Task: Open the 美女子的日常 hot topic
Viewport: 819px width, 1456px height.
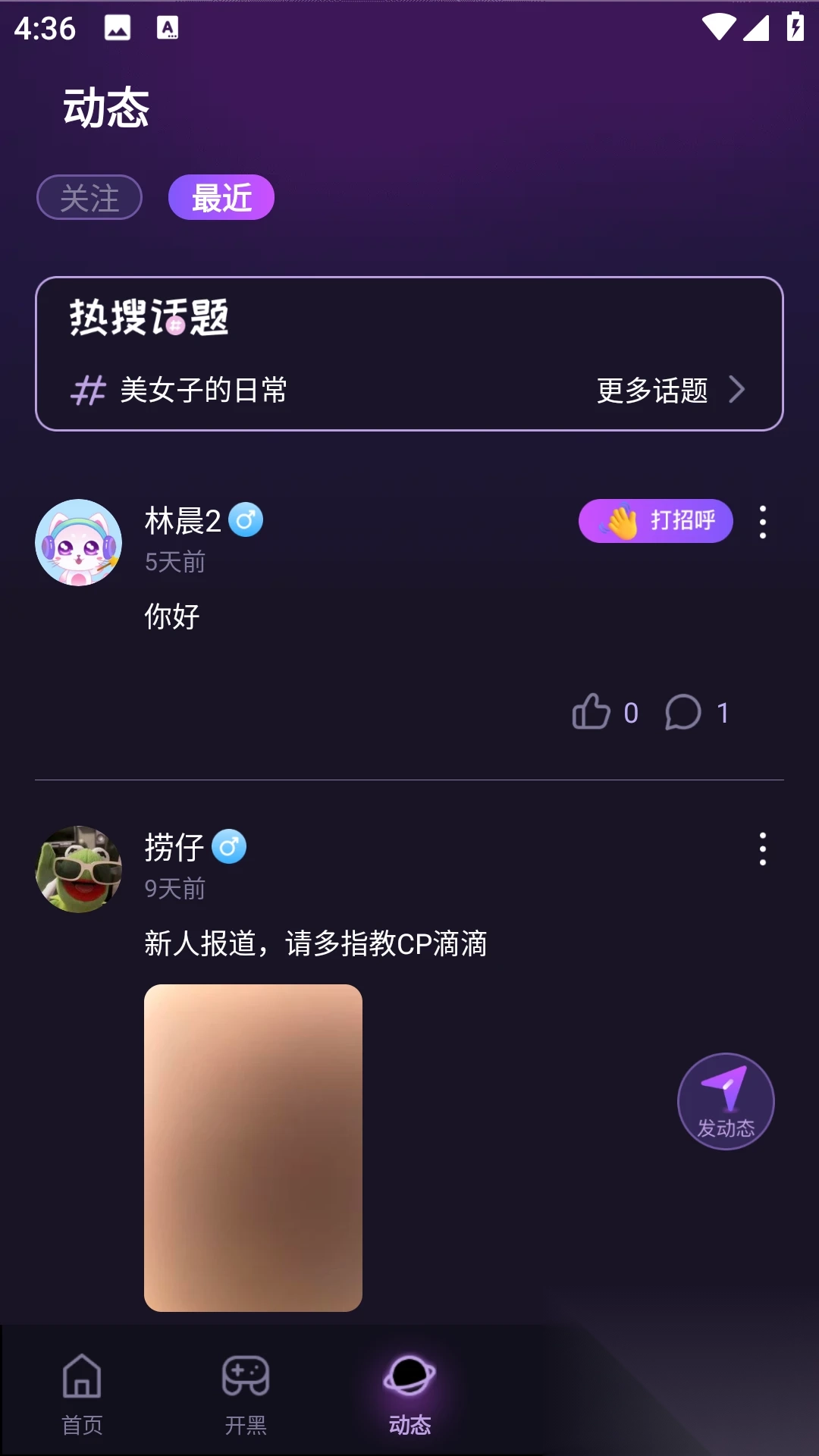Action: [x=202, y=391]
